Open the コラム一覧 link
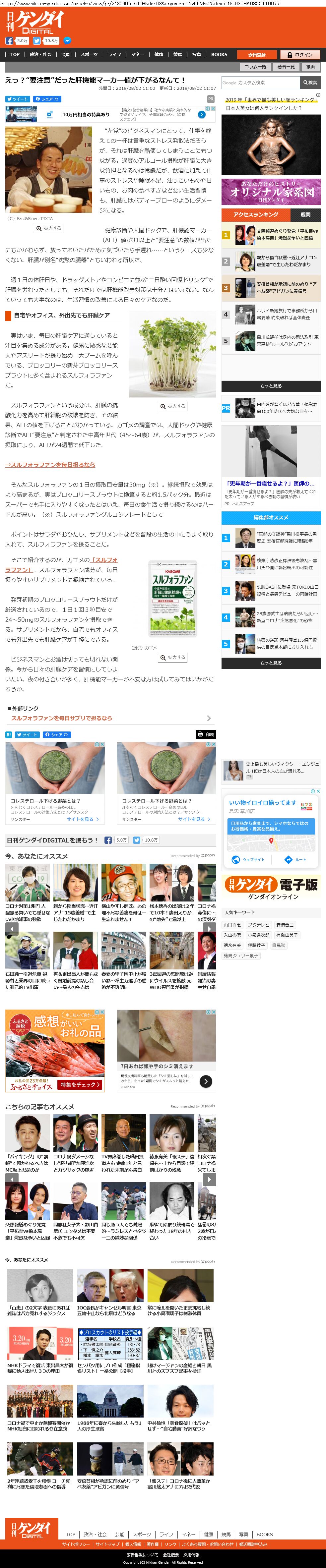The width and height of the screenshot is (326, 1568). point(255,66)
